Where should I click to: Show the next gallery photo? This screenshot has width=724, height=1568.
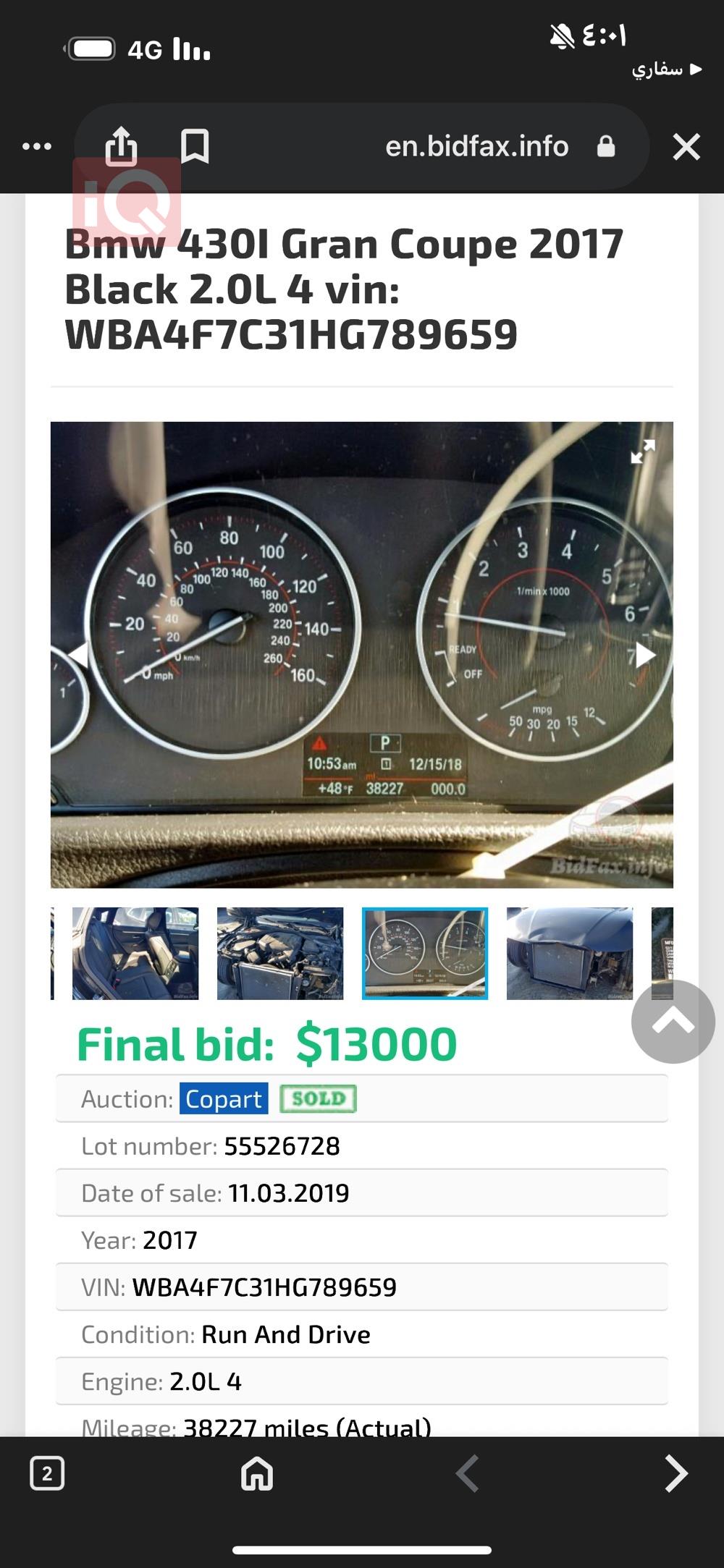point(644,655)
